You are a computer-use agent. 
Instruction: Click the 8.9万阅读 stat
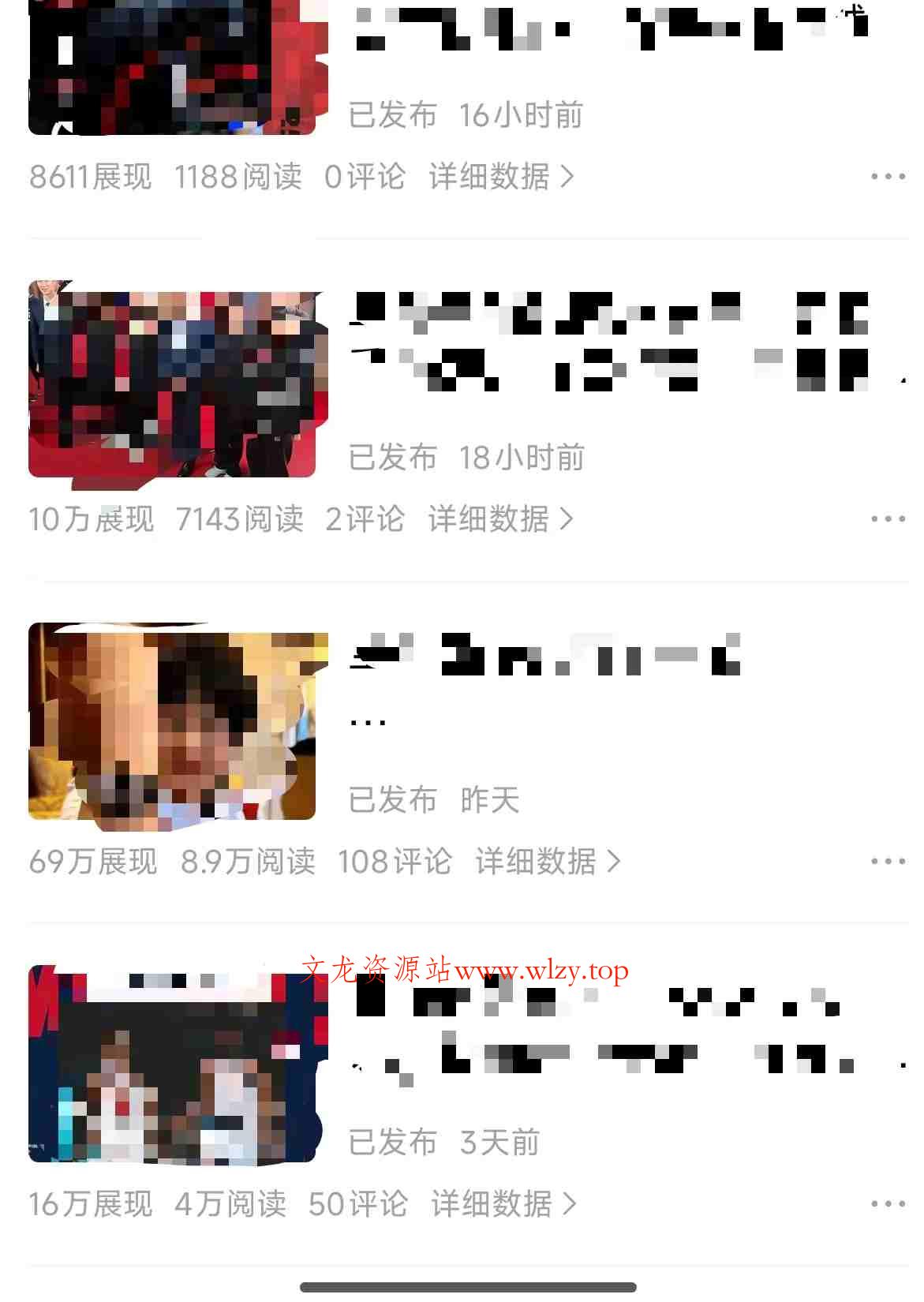point(249,862)
